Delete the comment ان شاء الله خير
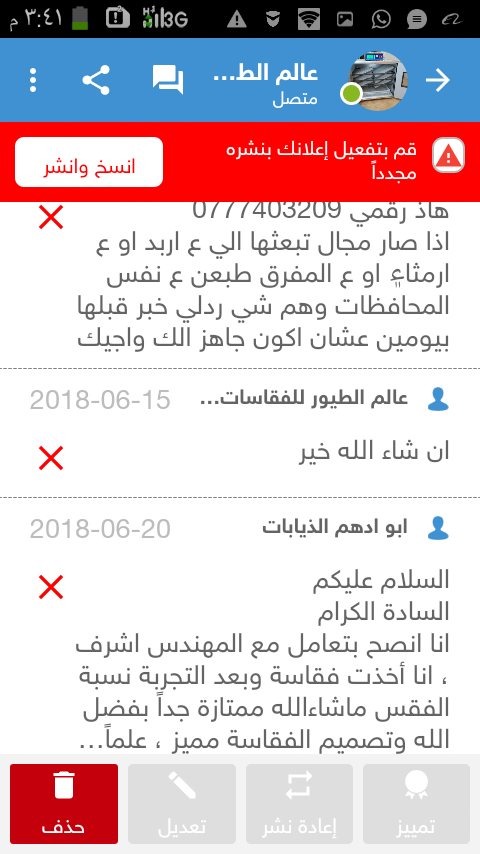Image resolution: width=480 pixels, height=854 pixels. (x=51, y=458)
